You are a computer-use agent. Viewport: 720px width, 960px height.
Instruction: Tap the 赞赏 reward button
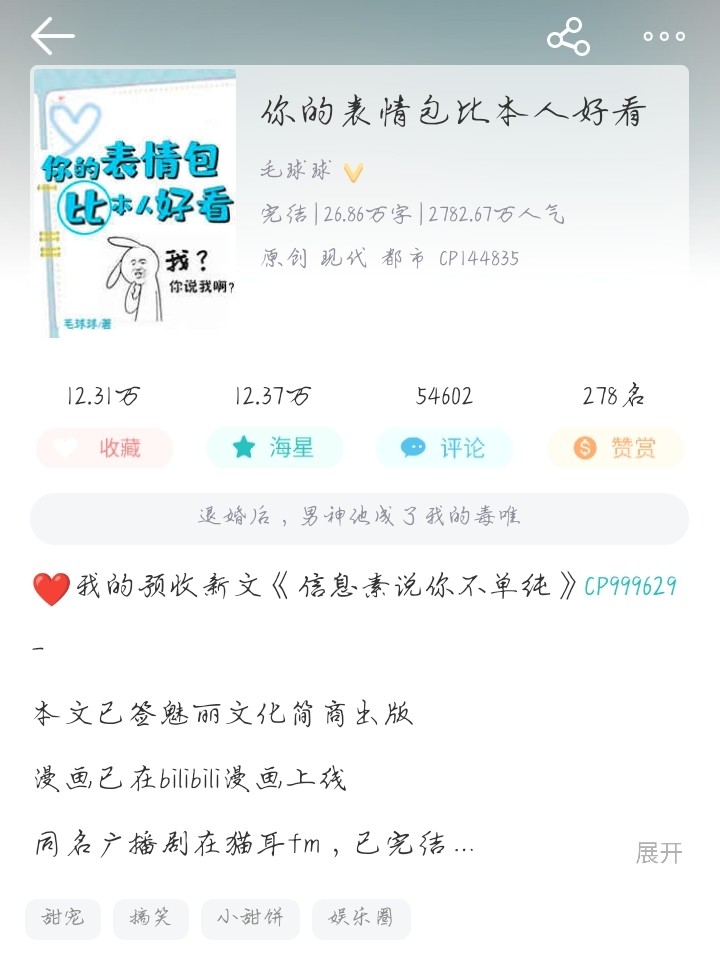click(x=615, y=448)
